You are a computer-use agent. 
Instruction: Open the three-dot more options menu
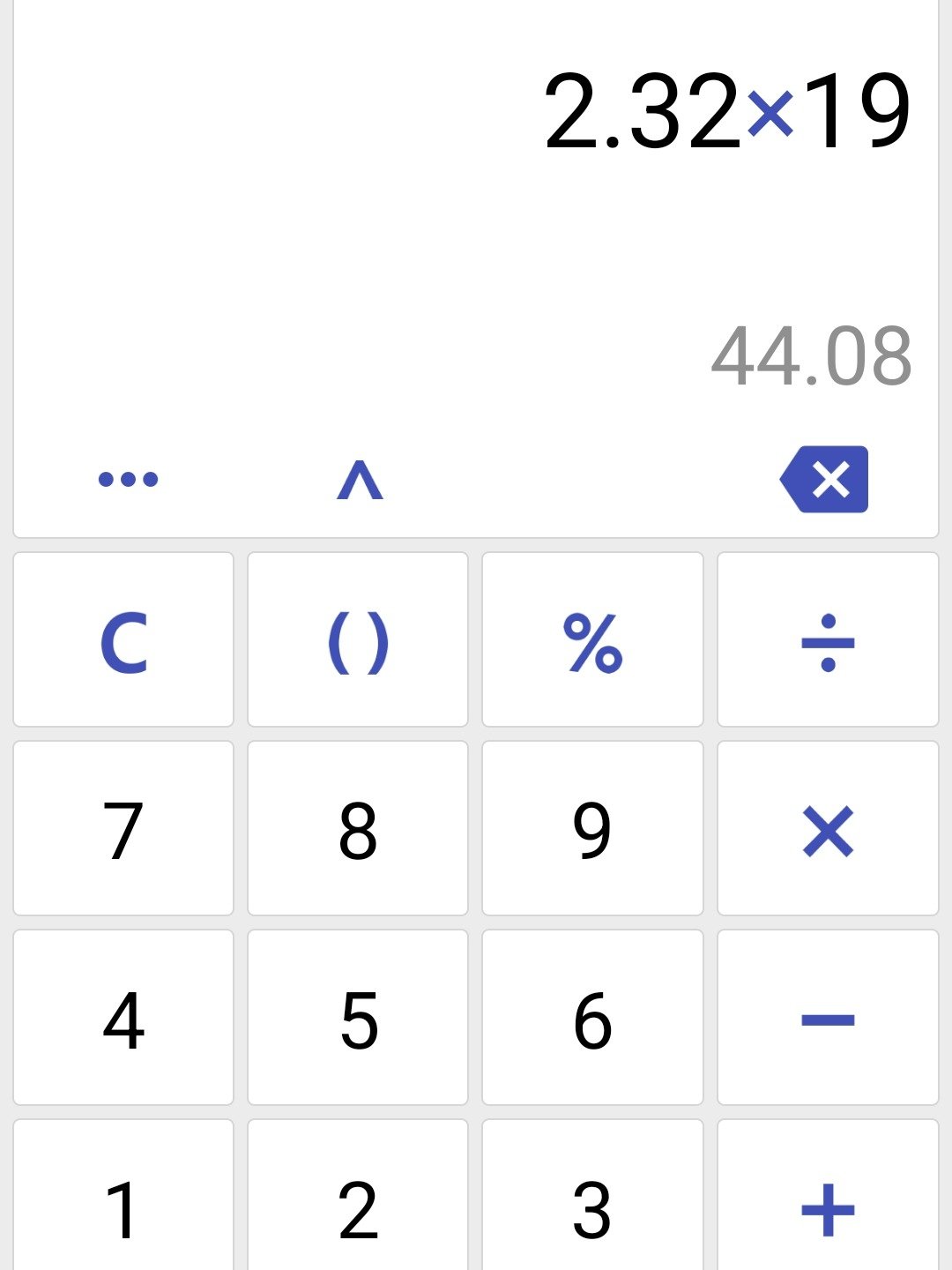click(x=128, y=480)
